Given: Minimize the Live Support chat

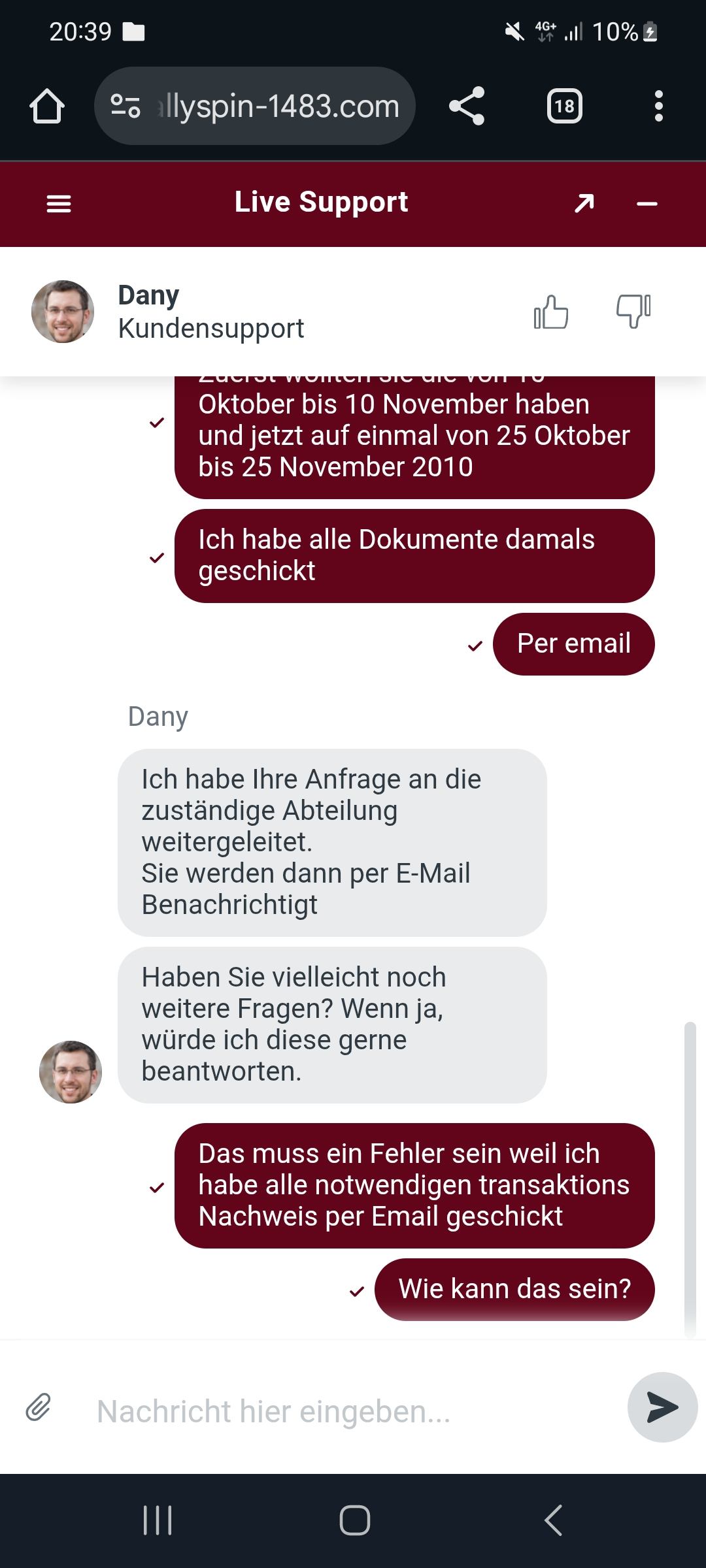Looking at the screenshot, I should [x=647, y=204].
